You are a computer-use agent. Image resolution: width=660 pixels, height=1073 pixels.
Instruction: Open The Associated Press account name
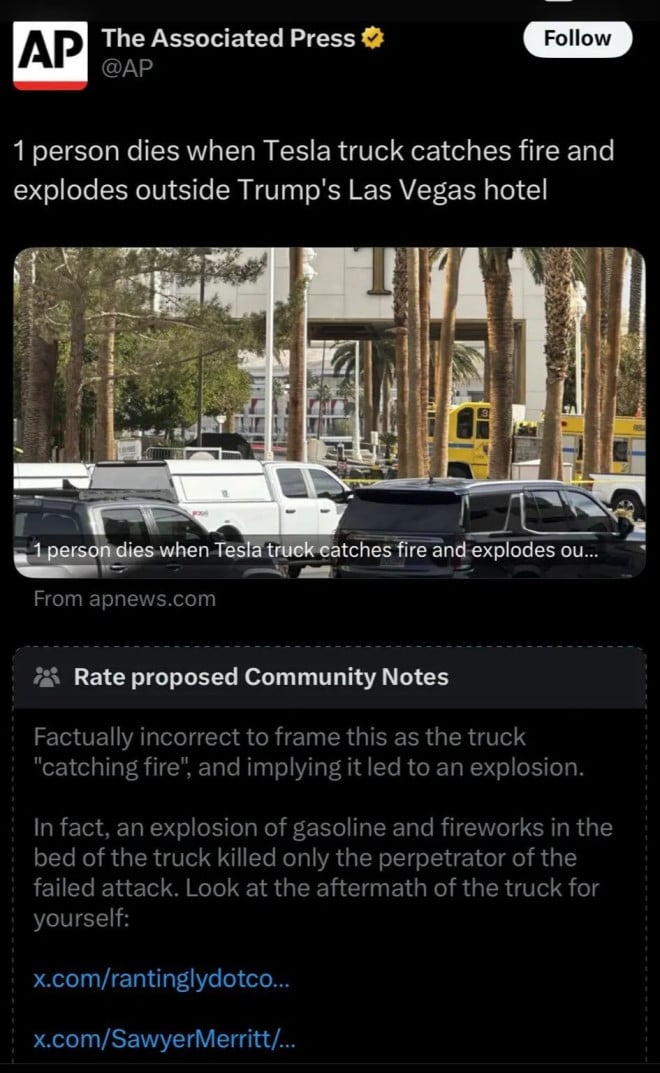point(229,39)
